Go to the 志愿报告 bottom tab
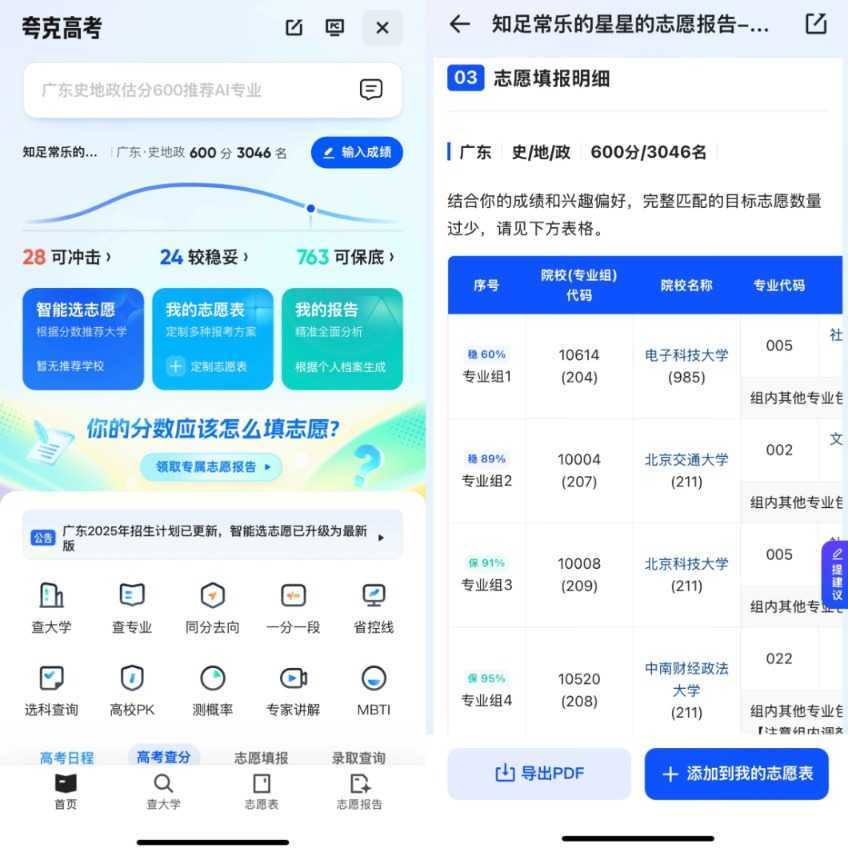The image size is (848, 848). coord(359,791)
